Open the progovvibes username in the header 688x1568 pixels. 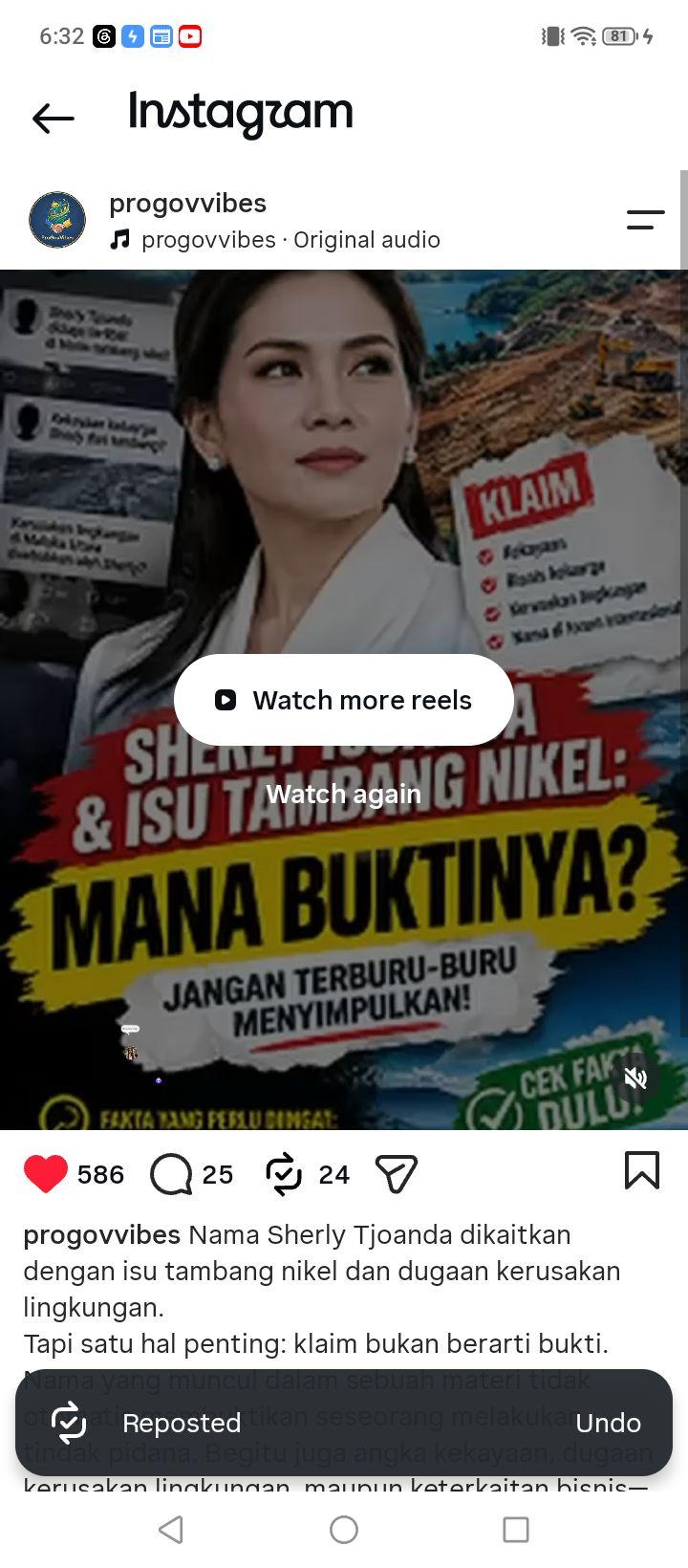tap(187, 203)
